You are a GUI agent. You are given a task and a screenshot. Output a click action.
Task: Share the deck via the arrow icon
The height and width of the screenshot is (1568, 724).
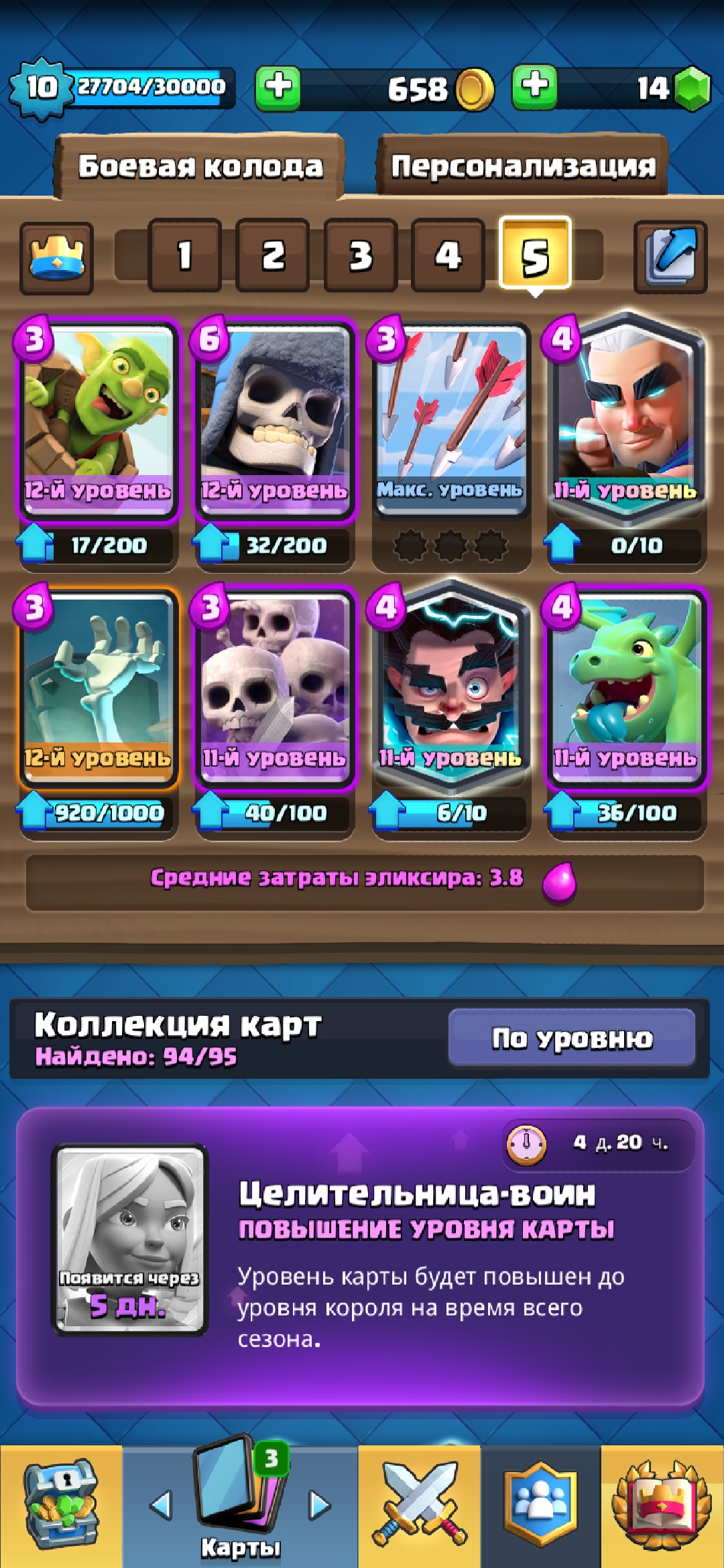click(x=670, y=257)
